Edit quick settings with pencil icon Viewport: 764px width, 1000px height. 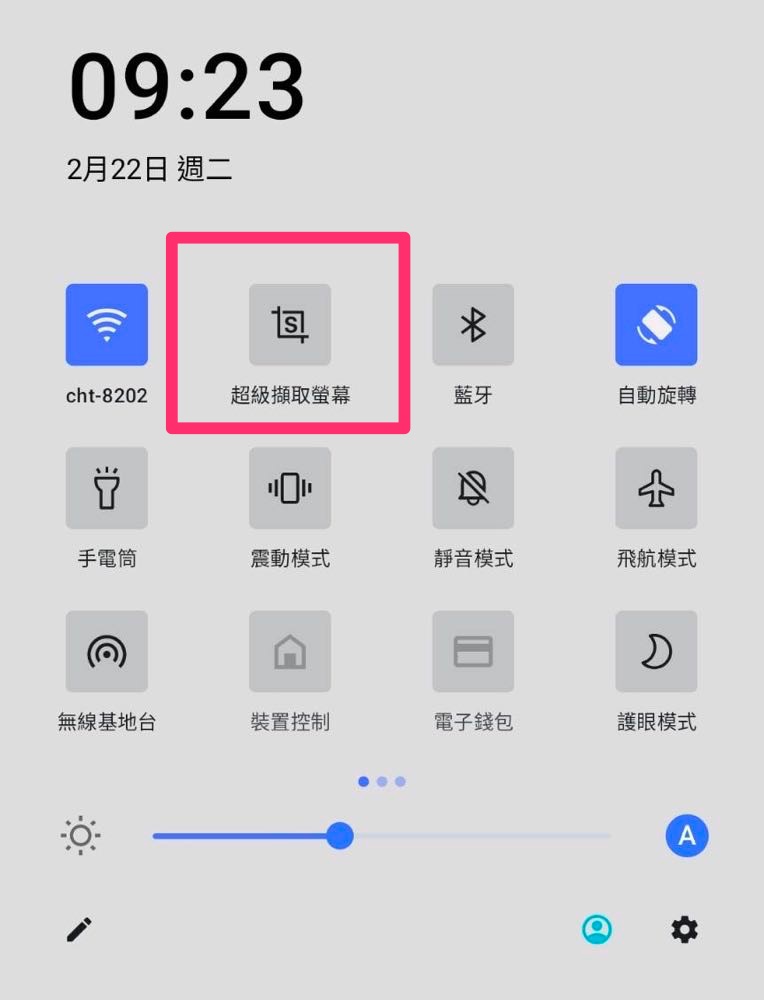[79, 930]
